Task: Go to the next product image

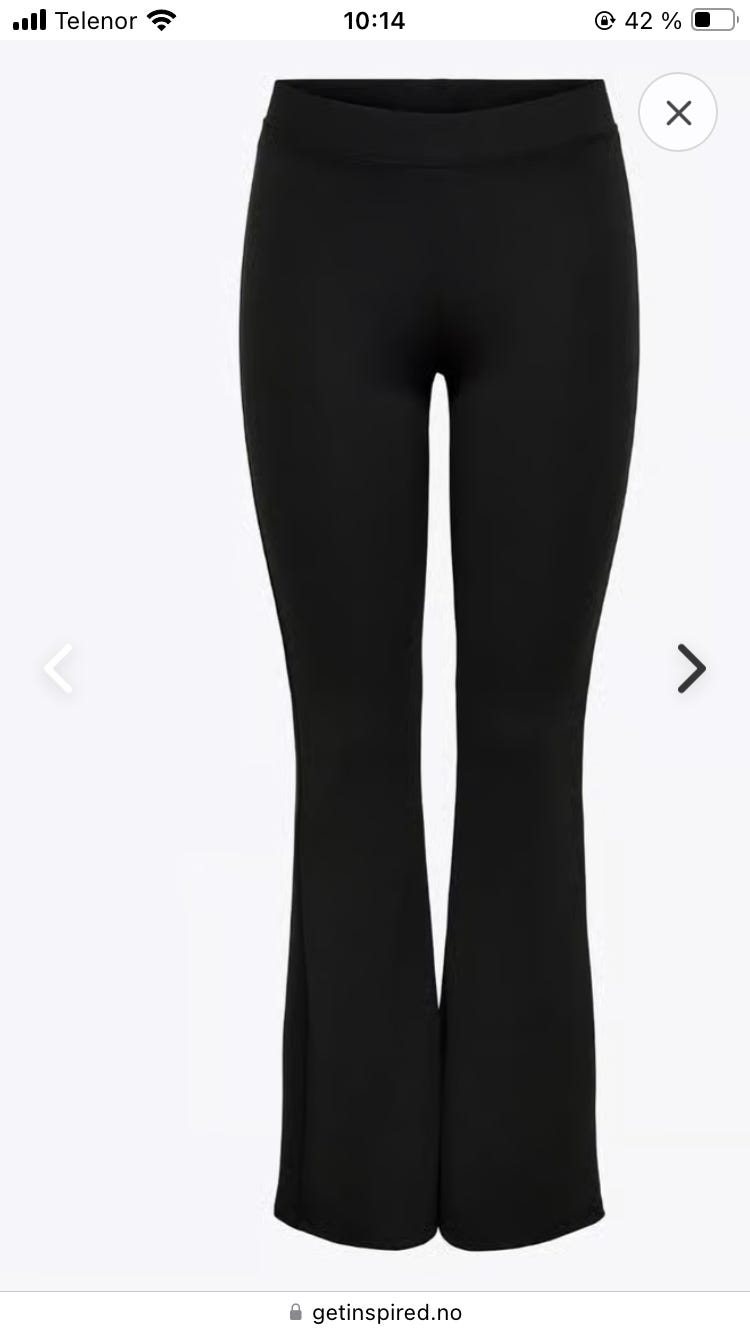Action: coord(691,668)
